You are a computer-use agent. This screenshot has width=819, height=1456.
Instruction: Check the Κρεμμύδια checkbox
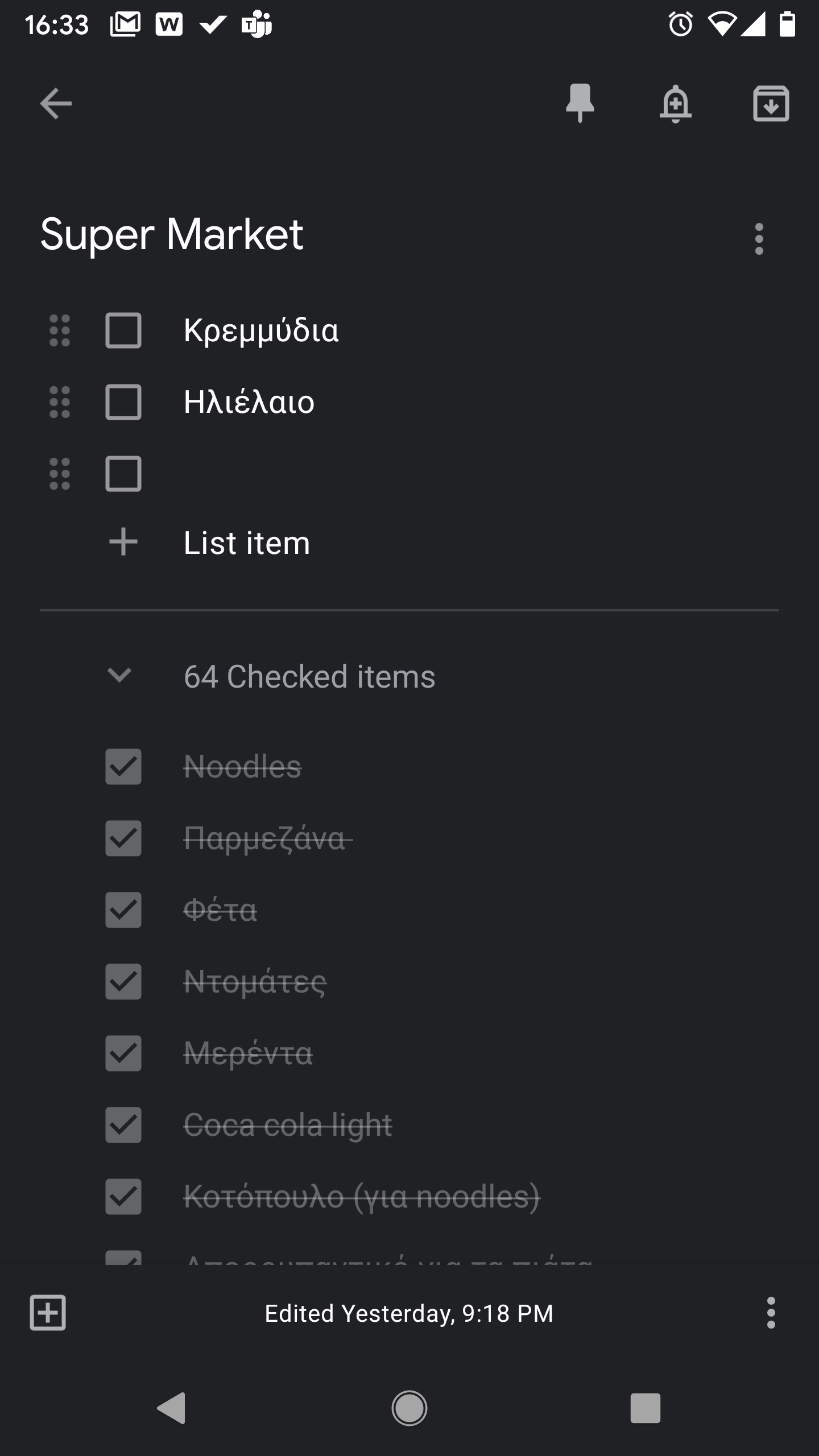[x=123, y=330]
